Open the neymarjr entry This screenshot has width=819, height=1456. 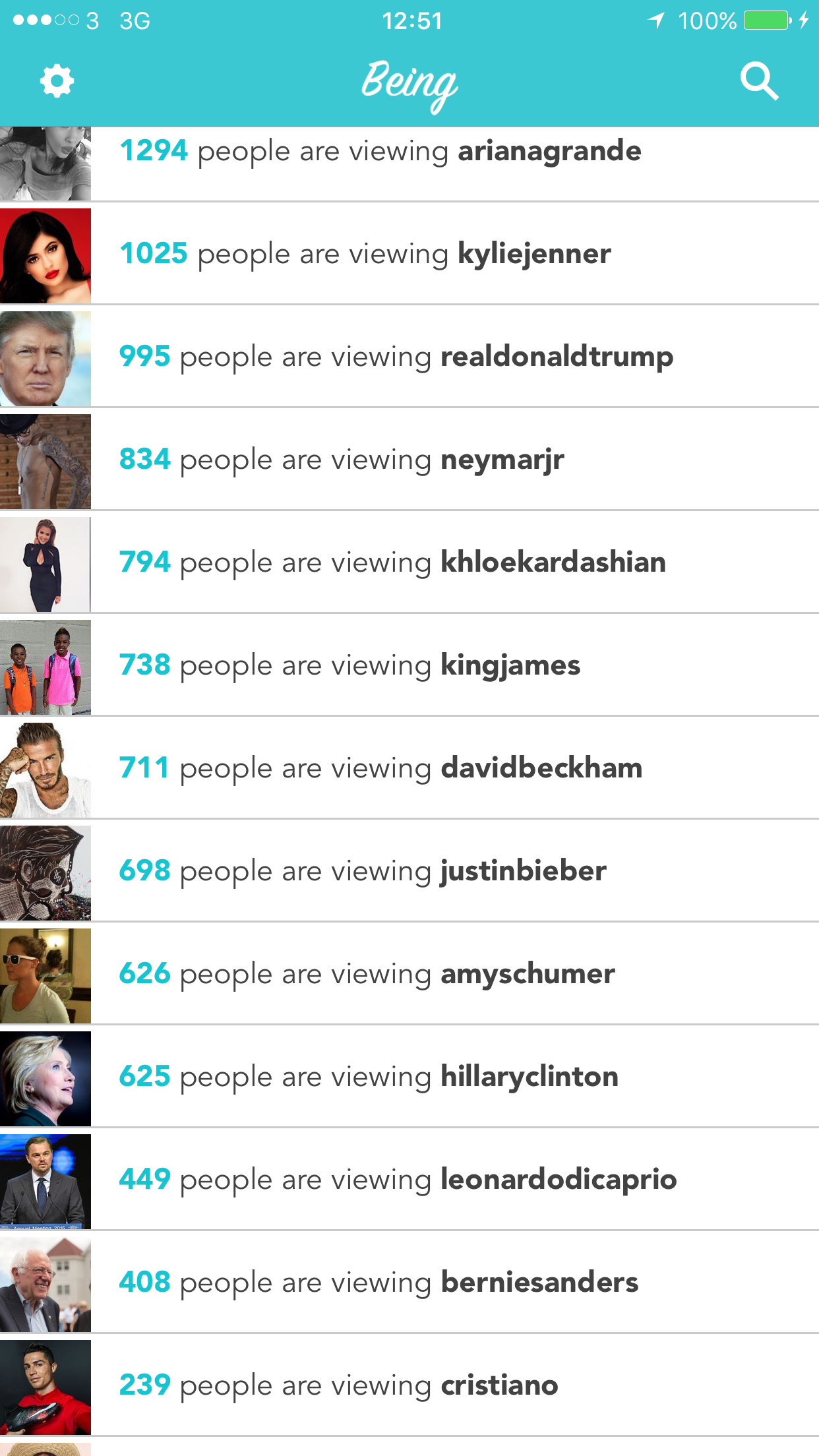pos(409,460)
